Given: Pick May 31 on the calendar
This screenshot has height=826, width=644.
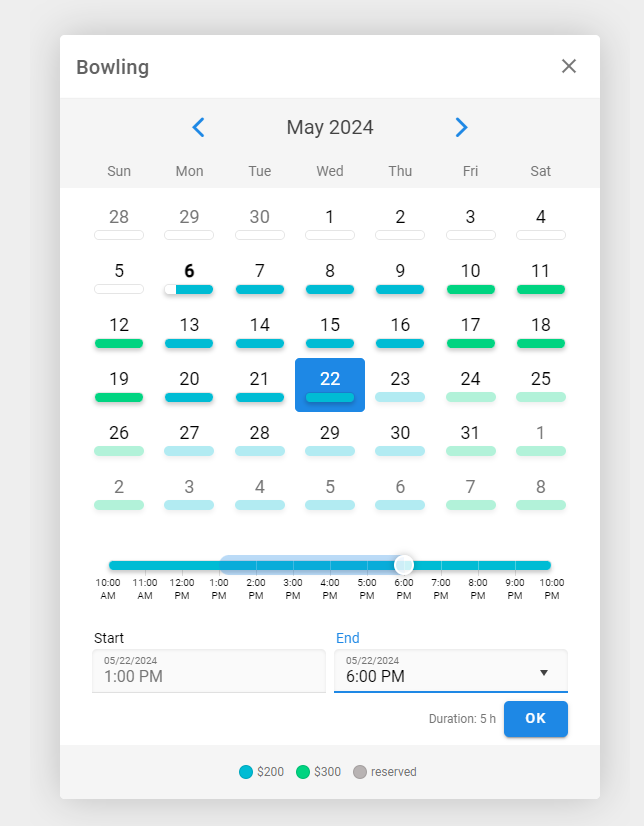Looking at the screenshot, I should 470,438.
